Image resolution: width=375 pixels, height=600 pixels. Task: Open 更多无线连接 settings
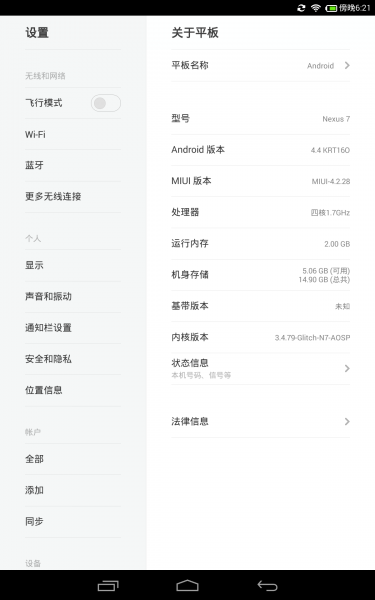pyautogui.click(x=73, y=197)
